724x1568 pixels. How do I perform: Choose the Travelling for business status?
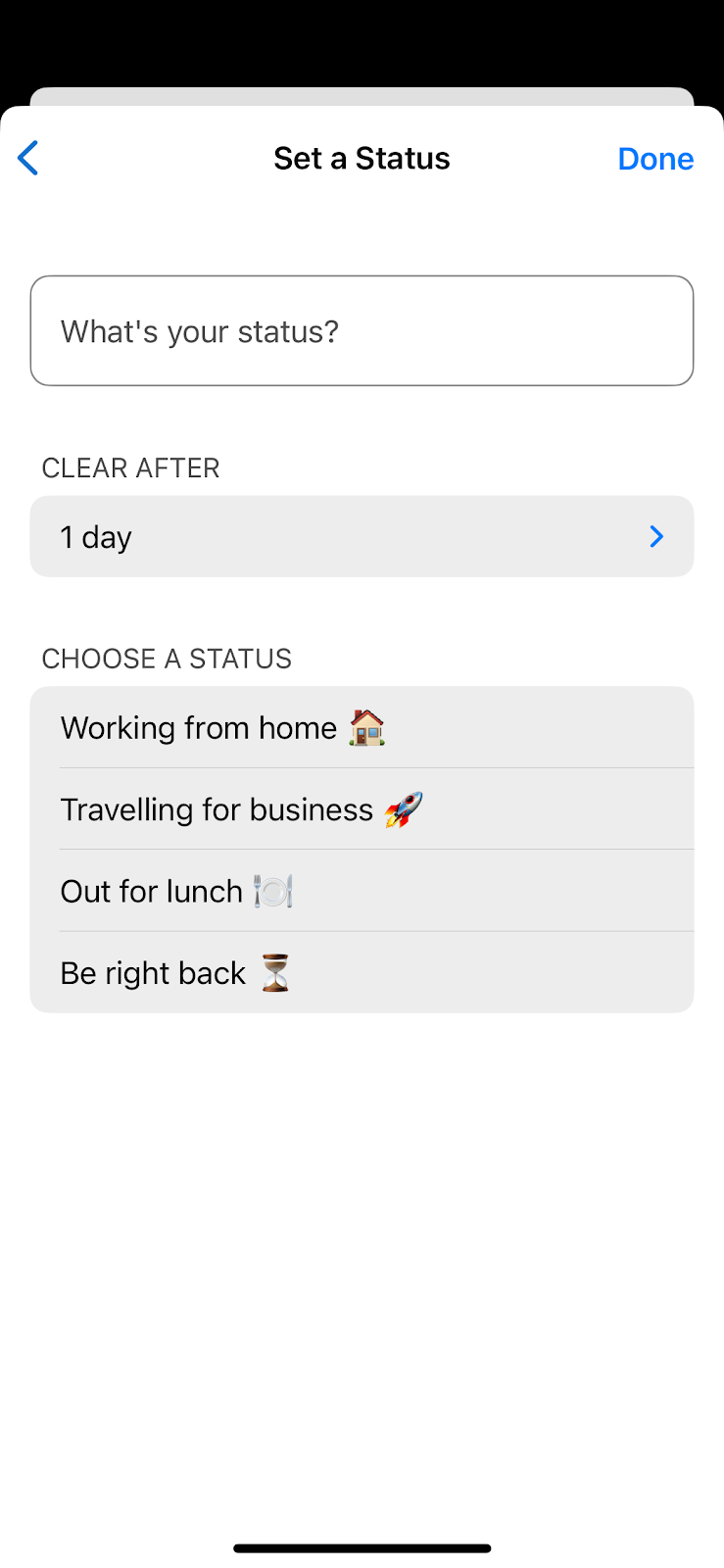(x=362, y=809)
